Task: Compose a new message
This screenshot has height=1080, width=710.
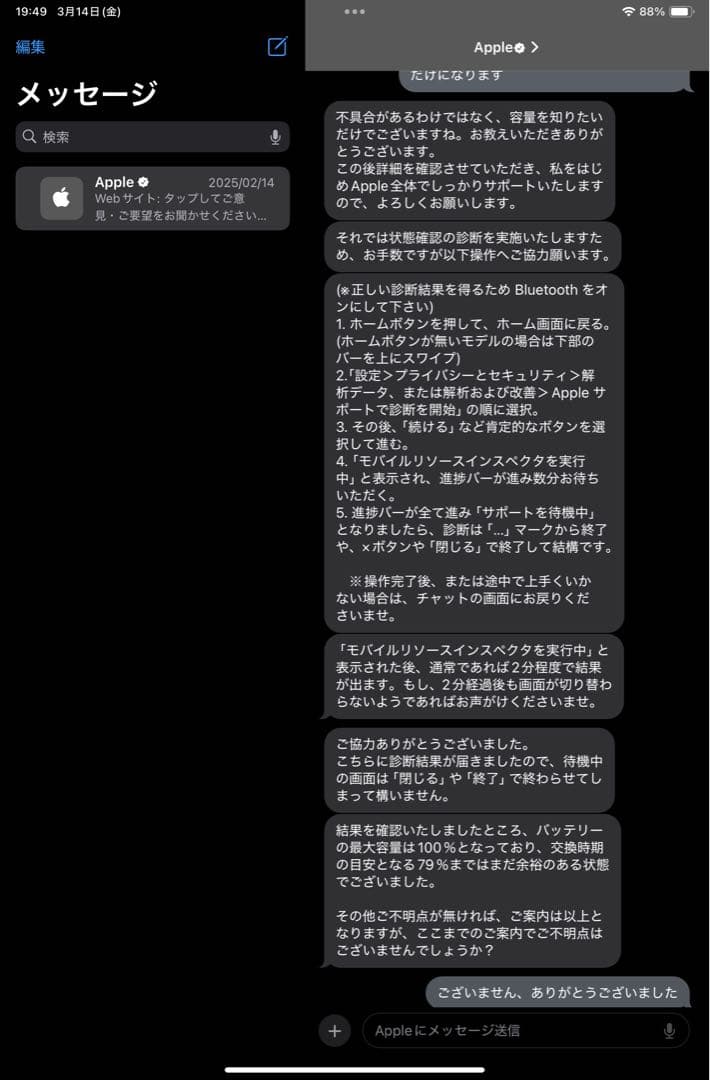Action: (x=277, y=46)
